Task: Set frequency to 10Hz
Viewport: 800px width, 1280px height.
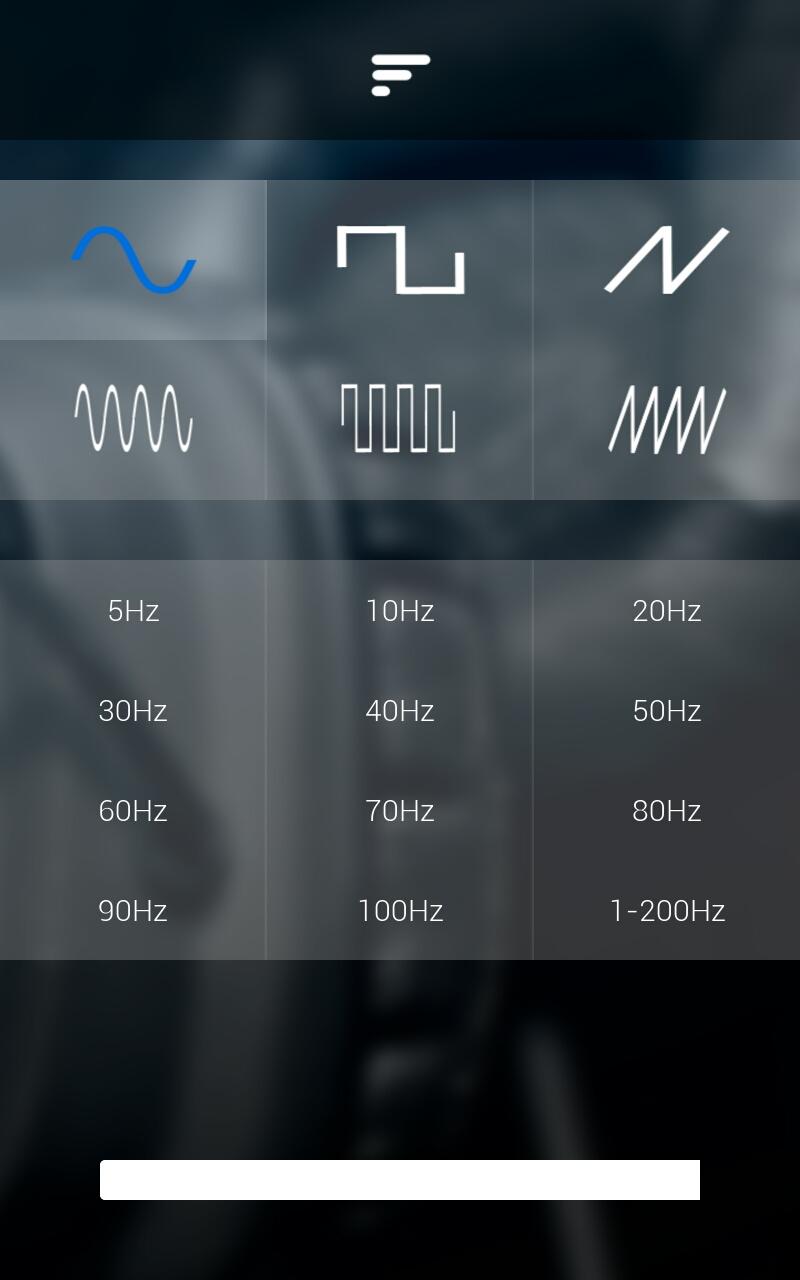Action: [x=400, y=610]
